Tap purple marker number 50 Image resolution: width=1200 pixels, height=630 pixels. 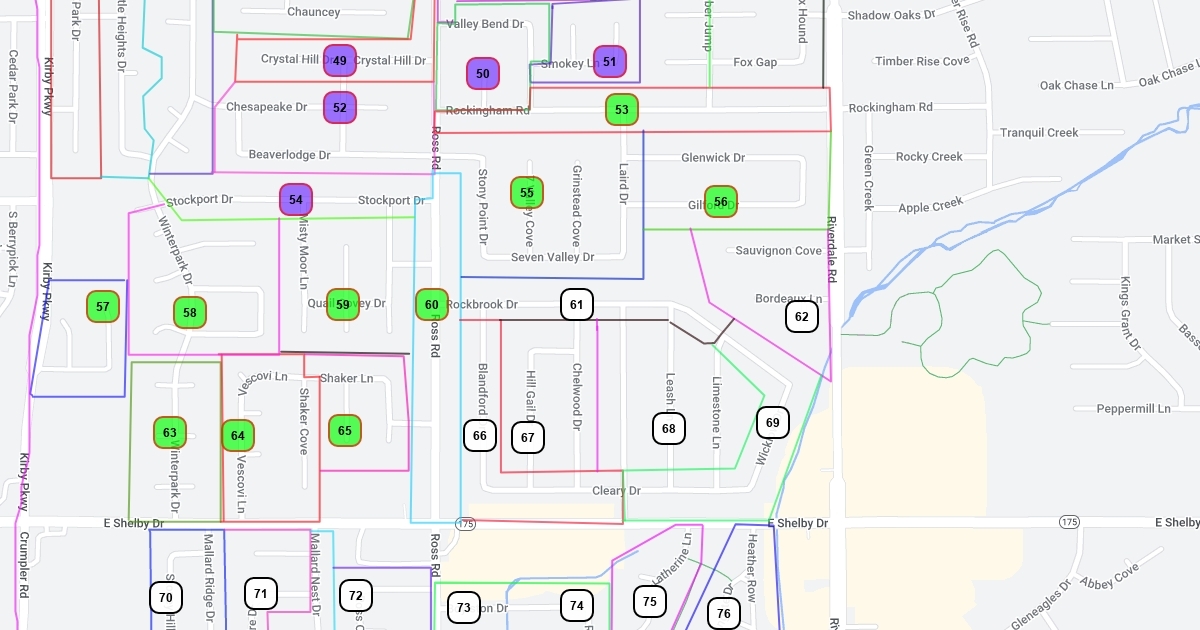pos(483,74)
